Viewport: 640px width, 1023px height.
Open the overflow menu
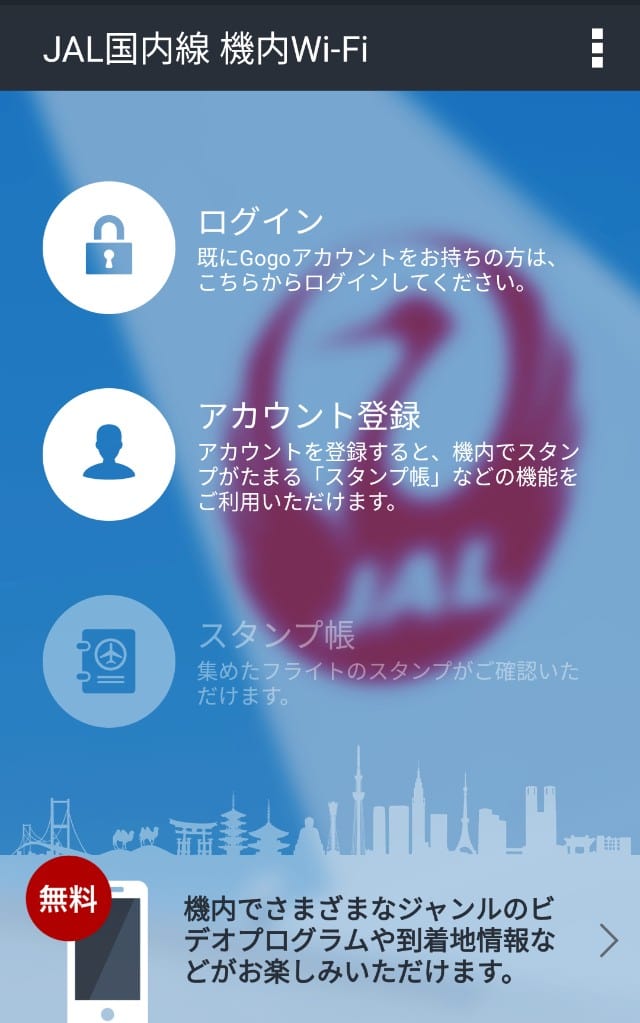pos(597,47)
